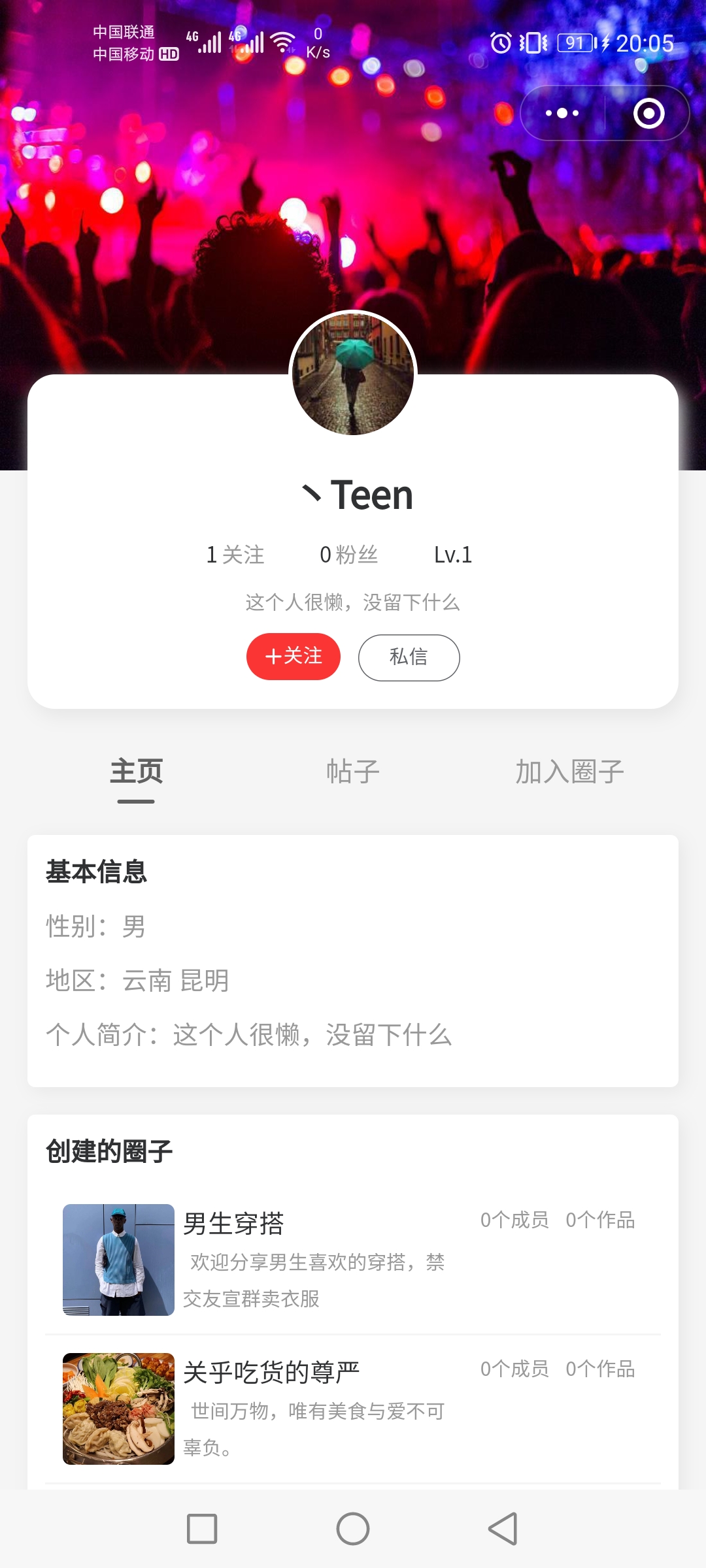Go back using the system back button
Viewport: 706px width, 1568px height.
click(503, 1529)
